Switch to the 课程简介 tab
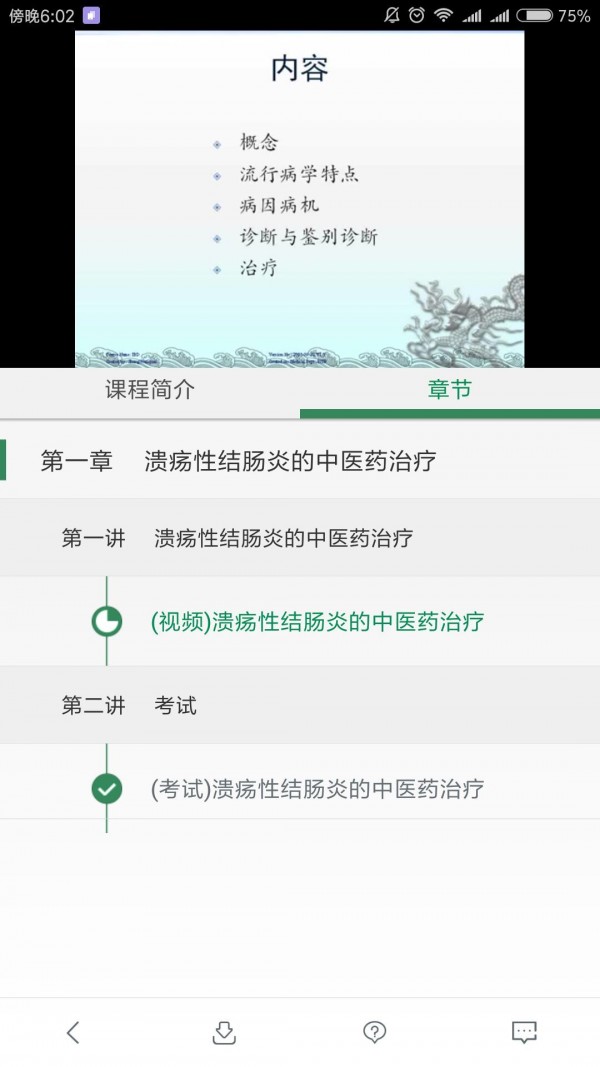 click(150, 391)
